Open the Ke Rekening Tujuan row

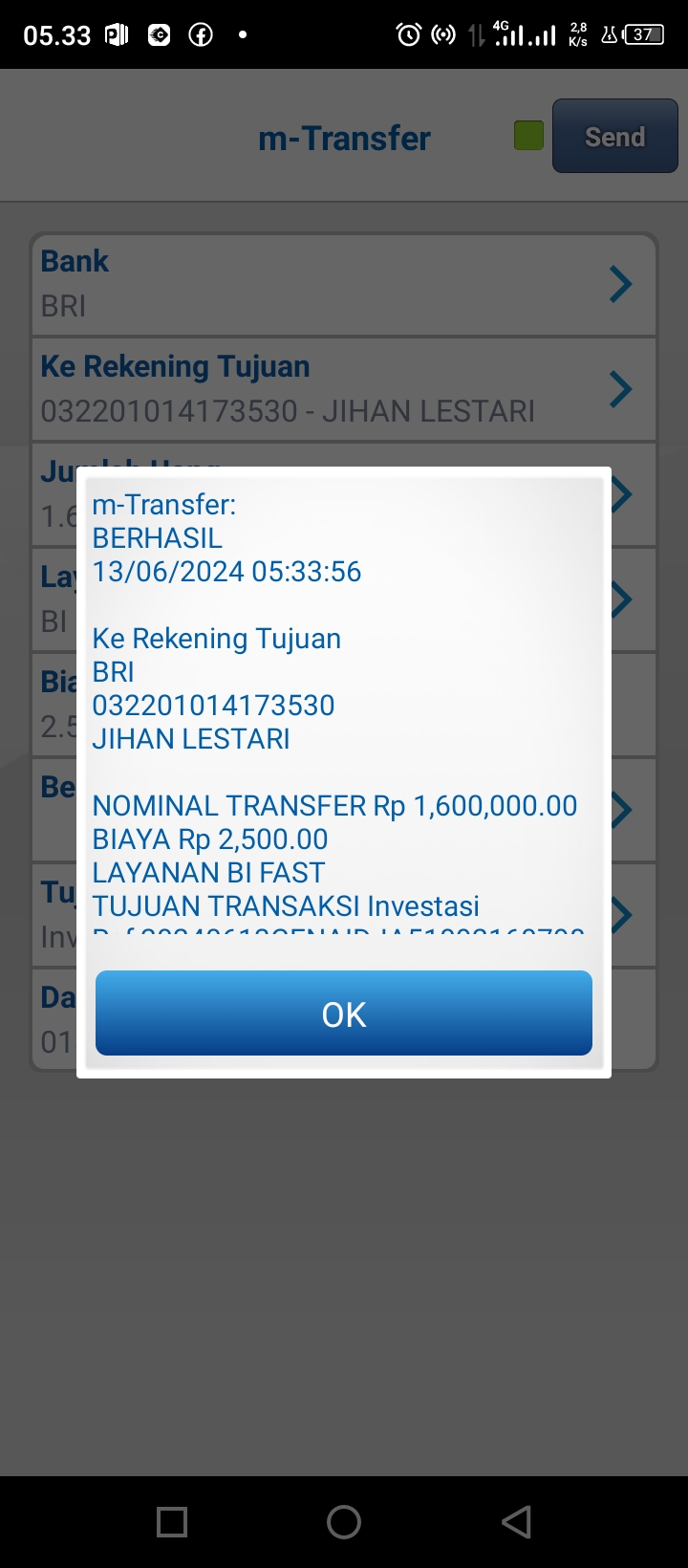[x=344, y=390]
